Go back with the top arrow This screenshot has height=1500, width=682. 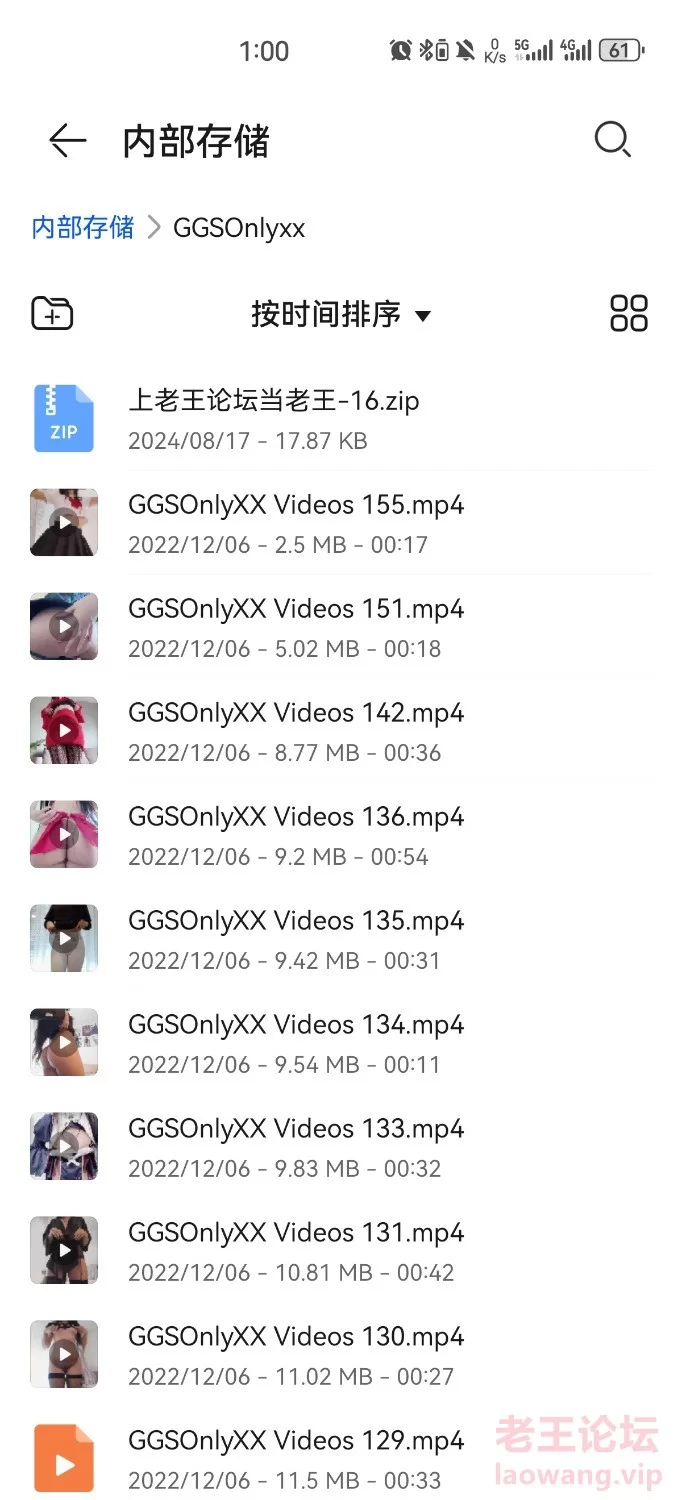(x=67, y=141)
